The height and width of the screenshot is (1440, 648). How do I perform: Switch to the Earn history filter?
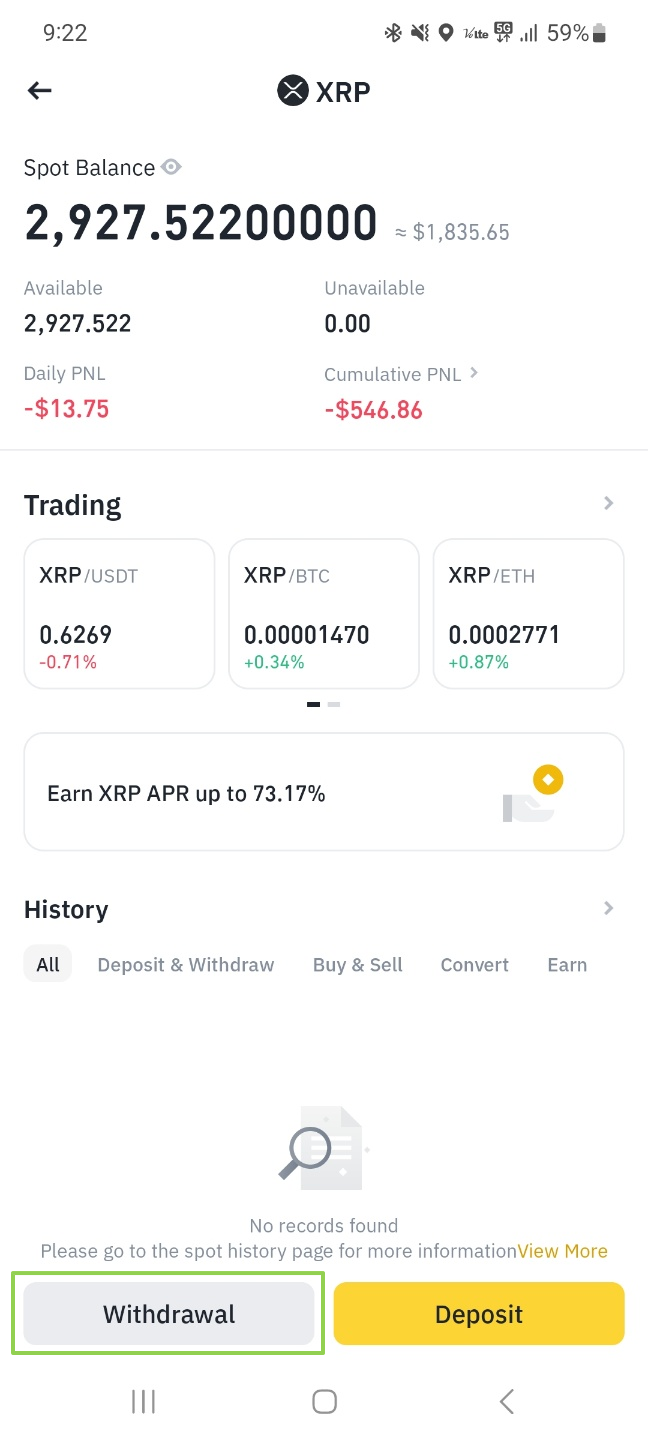567,965
